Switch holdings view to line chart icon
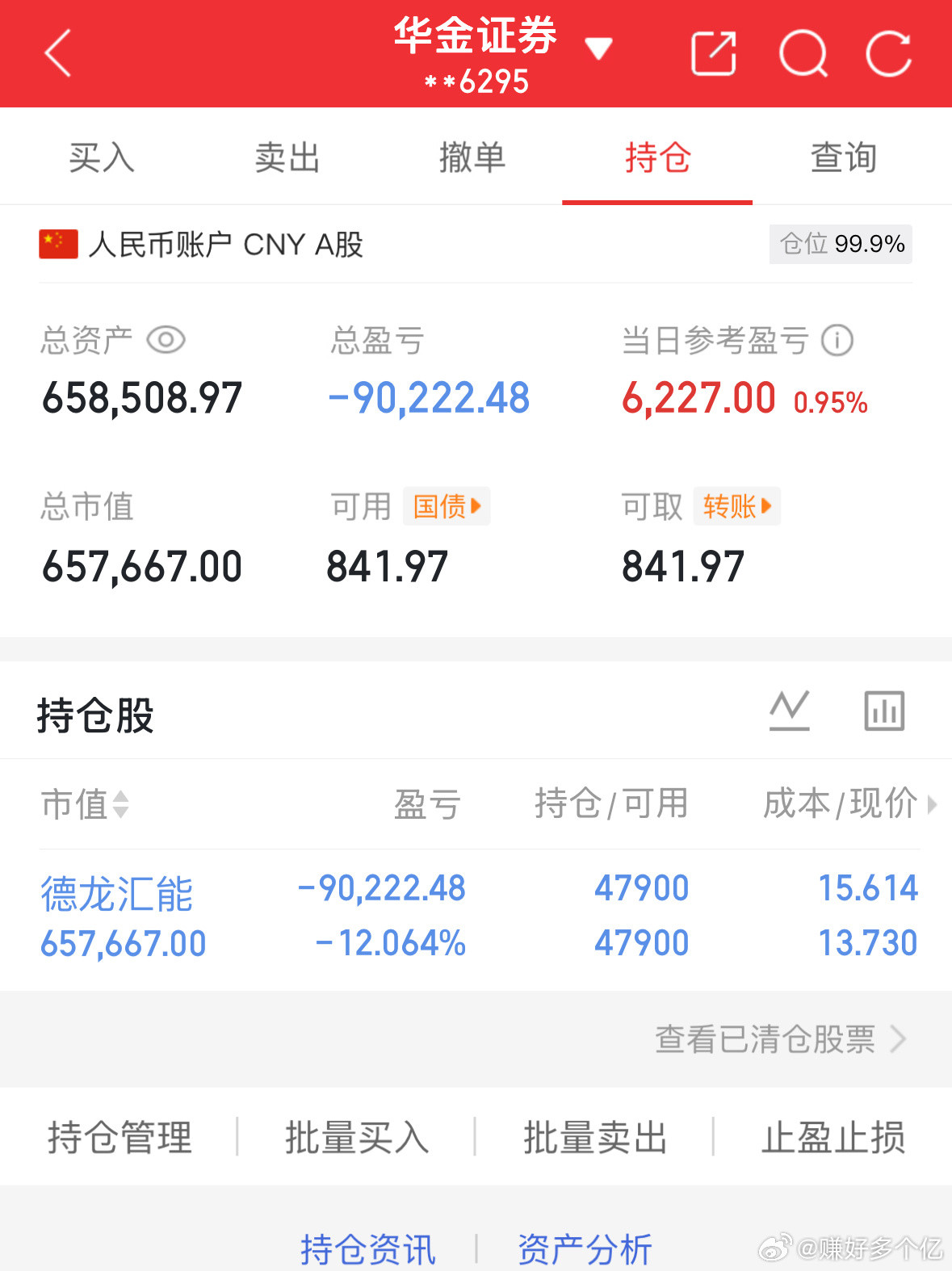 [x=791, y=711]
